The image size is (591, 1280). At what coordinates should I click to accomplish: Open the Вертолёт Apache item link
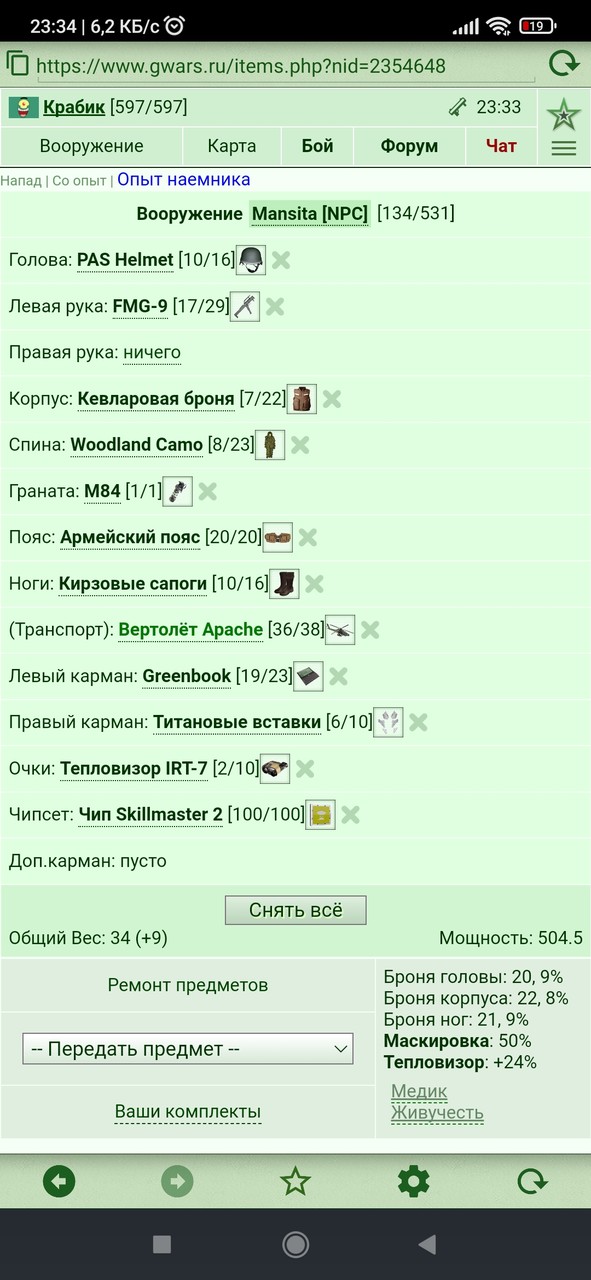pyautogui.click(x=190, y=630)
